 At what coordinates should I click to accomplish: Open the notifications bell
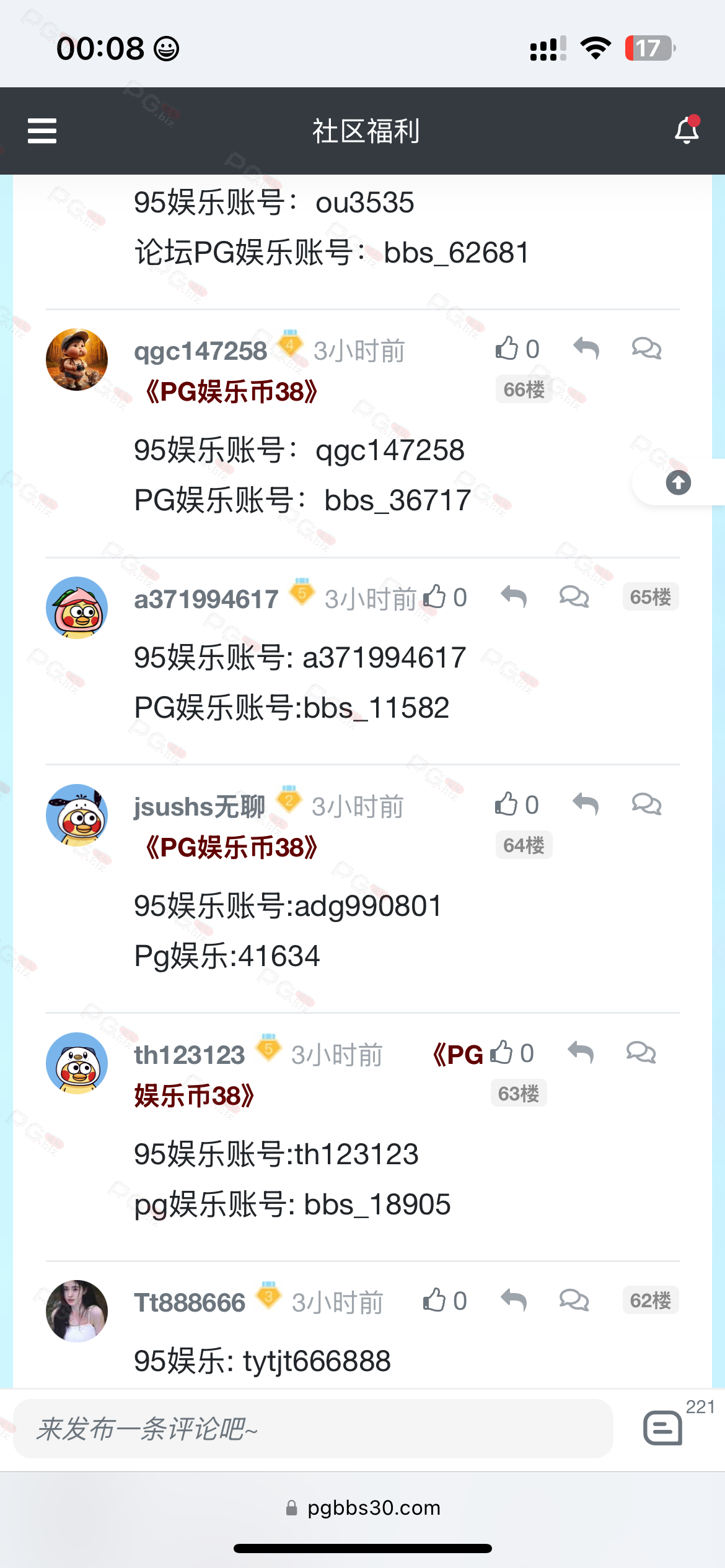tap(687, 131)
